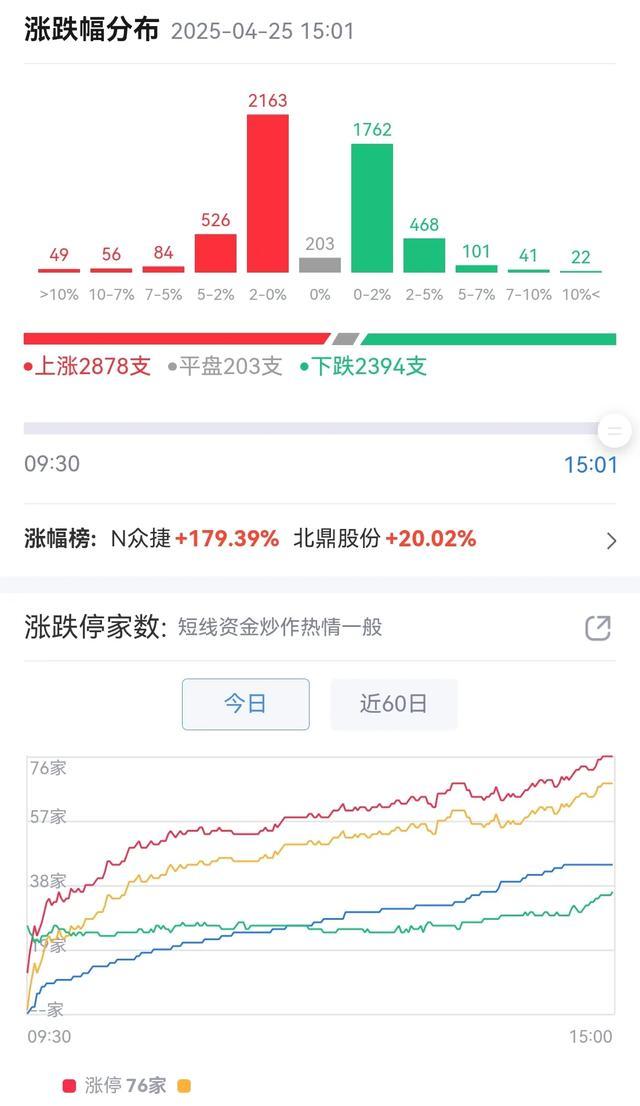This screenshot has width=640, height=1106.
Task: Toggle the 涨停 76家 legend item
Action: (x=115, y=1085)
